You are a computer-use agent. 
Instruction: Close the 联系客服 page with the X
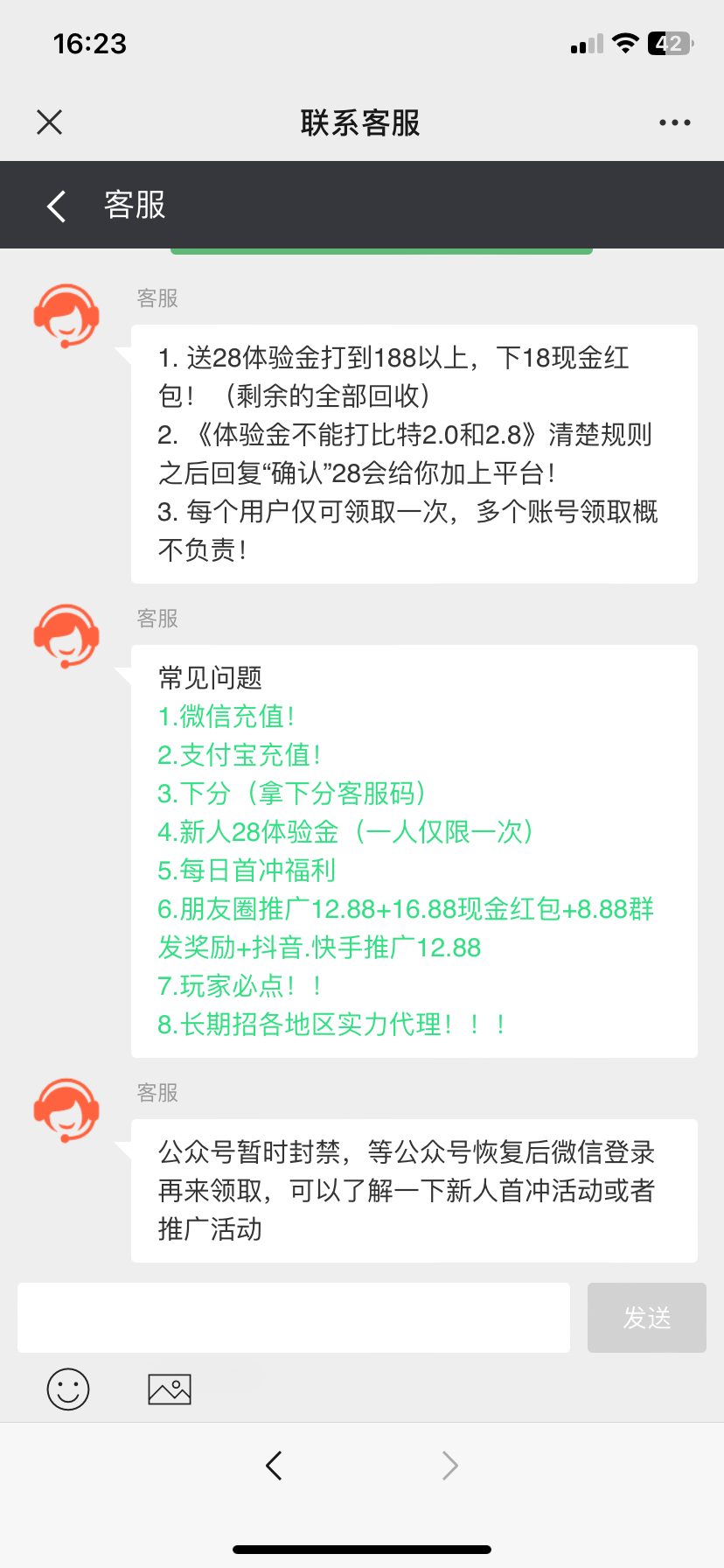[50, 122]
